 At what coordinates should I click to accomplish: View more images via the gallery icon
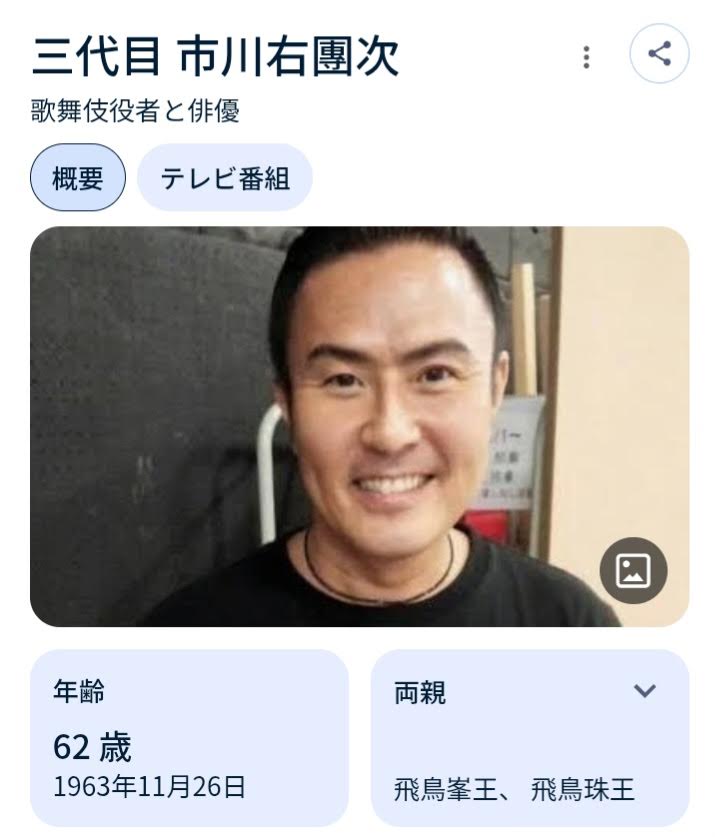pyautogui.click(x=633, y=570)
